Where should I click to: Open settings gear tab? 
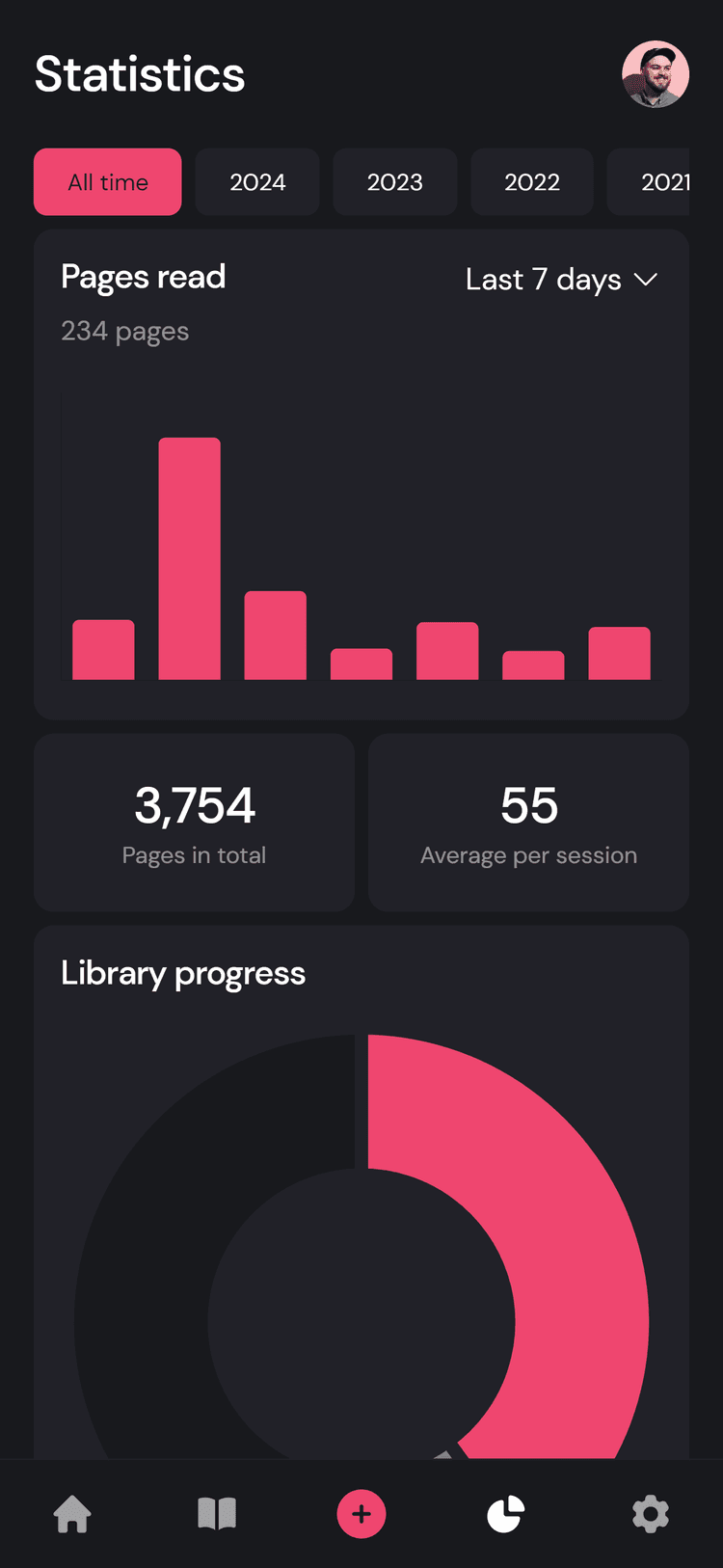click(651, 1514)
